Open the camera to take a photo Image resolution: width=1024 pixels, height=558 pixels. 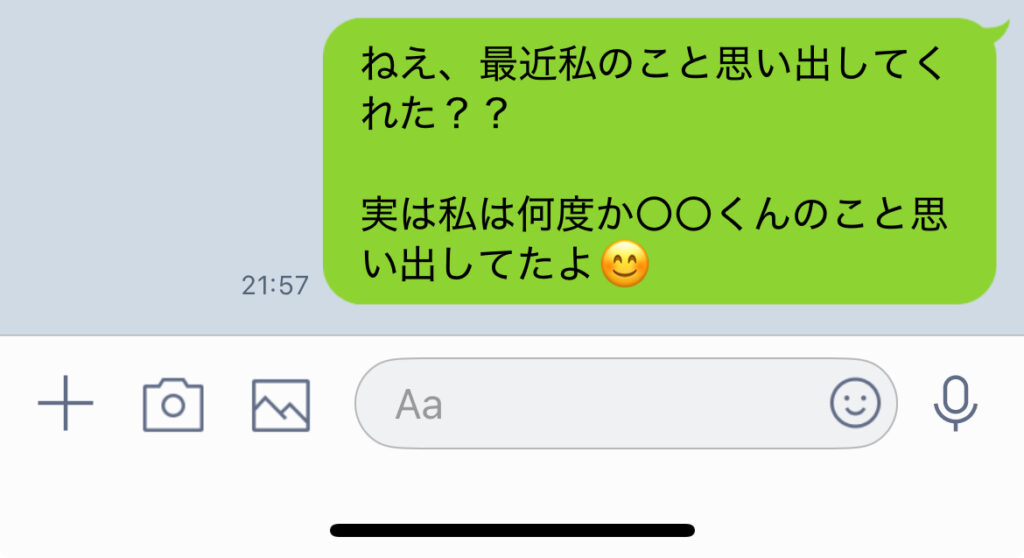(173, 404)
